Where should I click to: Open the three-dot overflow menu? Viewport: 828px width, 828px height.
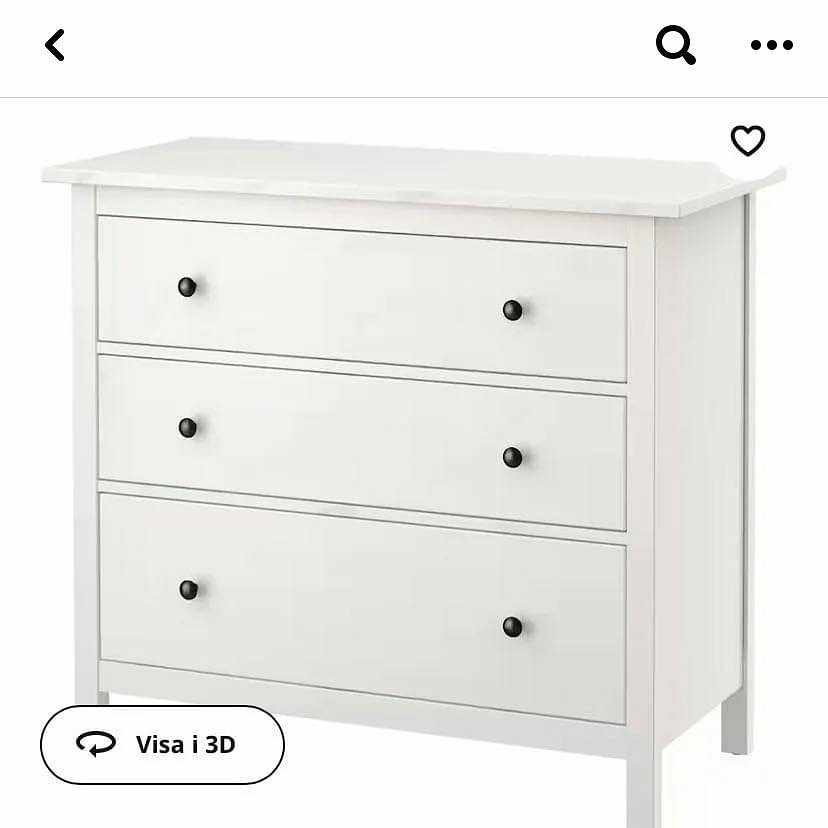coord(772,45)
